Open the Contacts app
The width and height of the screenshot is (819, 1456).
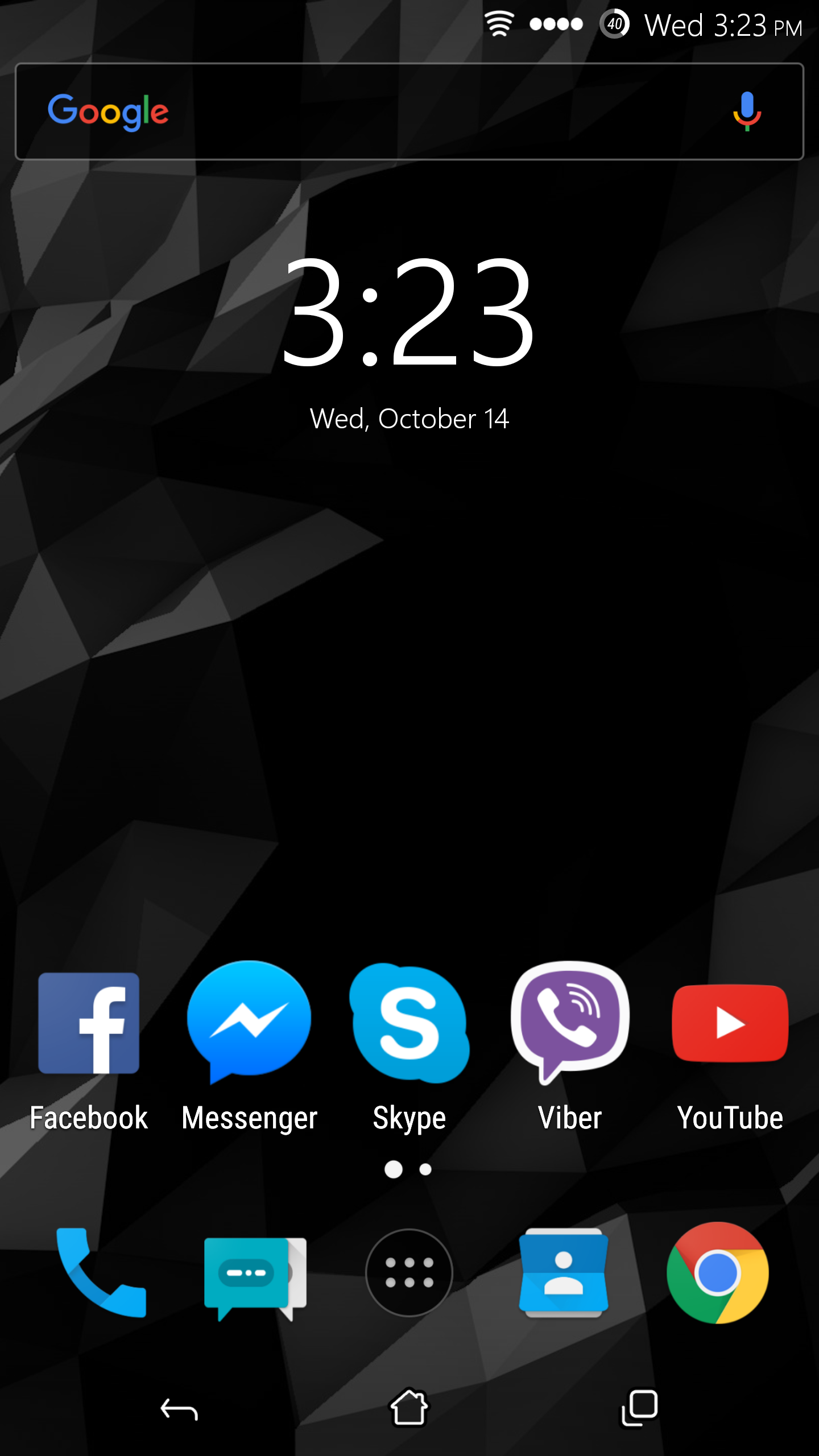click(564, 1273)
